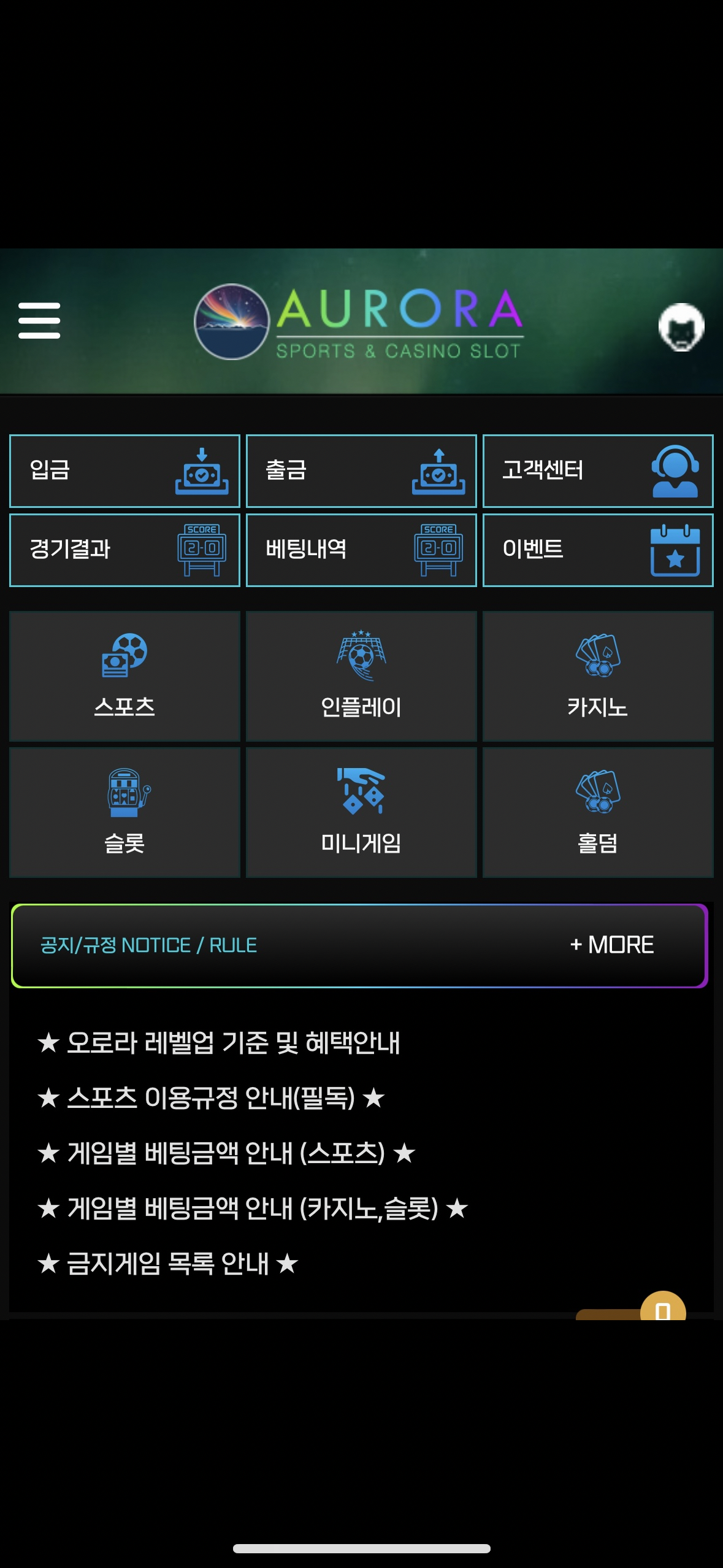Open notice 금지게임 목록 안내
This screenshot has height=1568, width=723.
click(x=167, y=1264)
